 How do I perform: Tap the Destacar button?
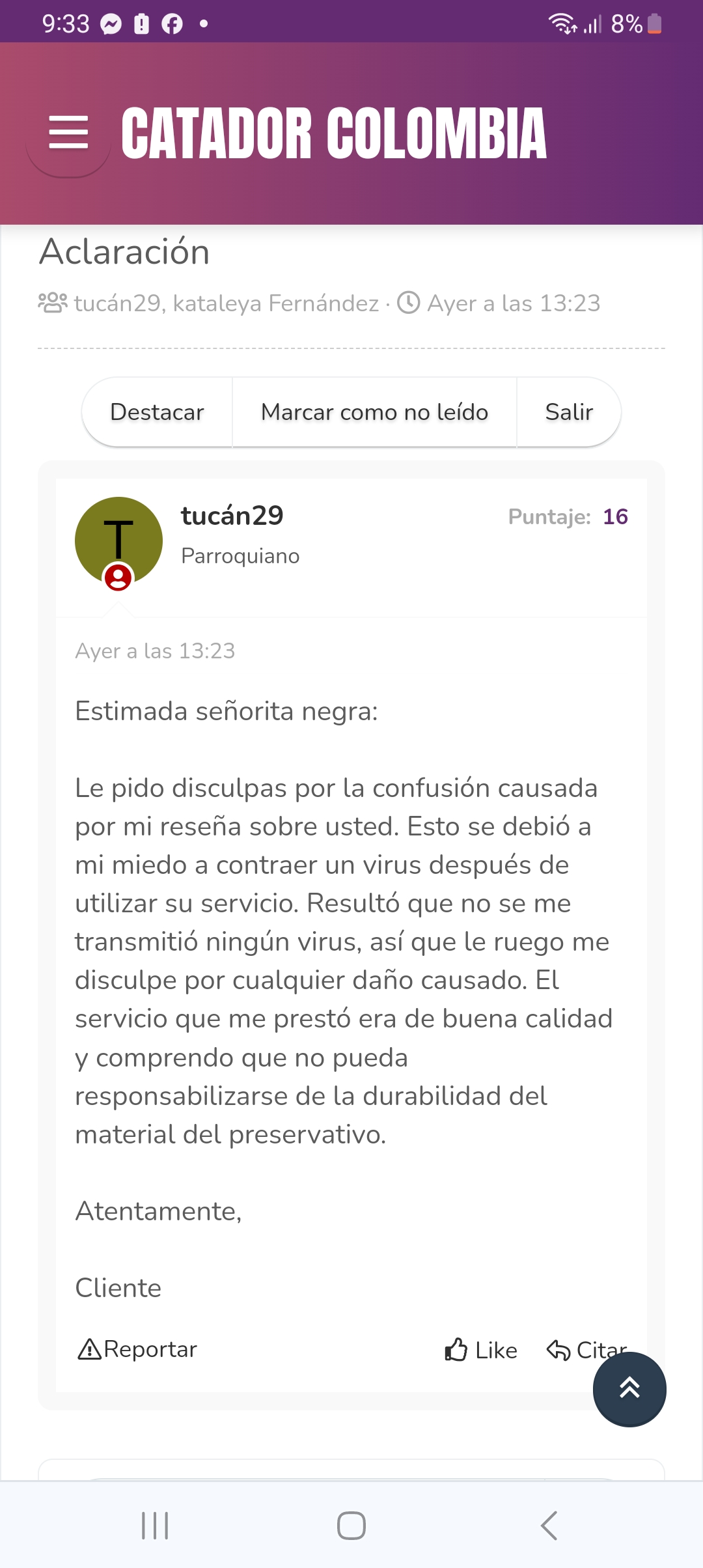(x=157, y=412)
